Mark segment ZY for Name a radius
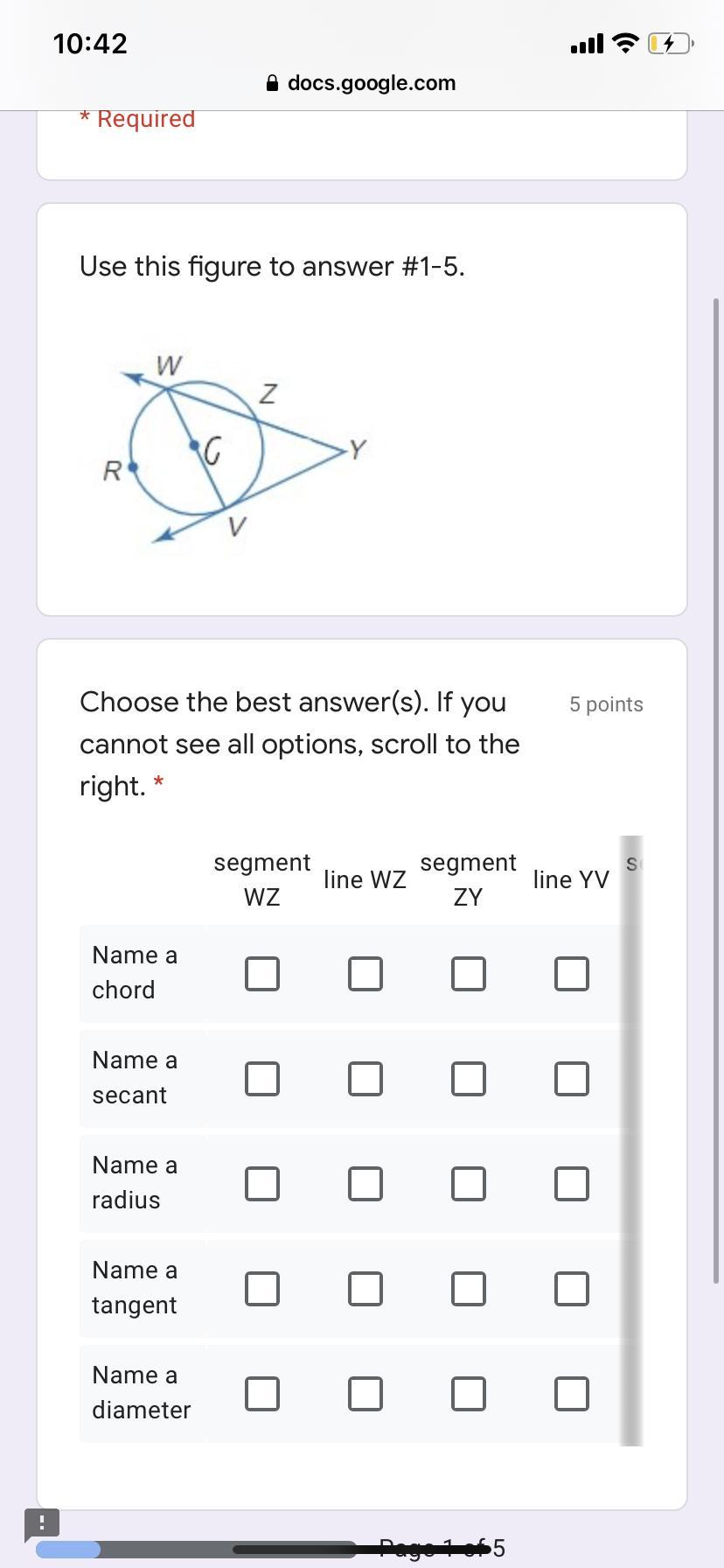This screenshot has width=724, height=1568. click(x=469, y=1184)
